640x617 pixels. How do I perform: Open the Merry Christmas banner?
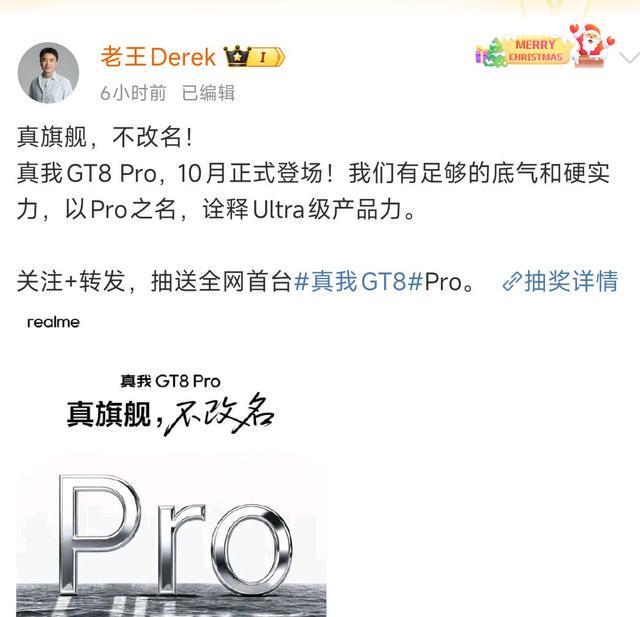click(x=545, y=48)
